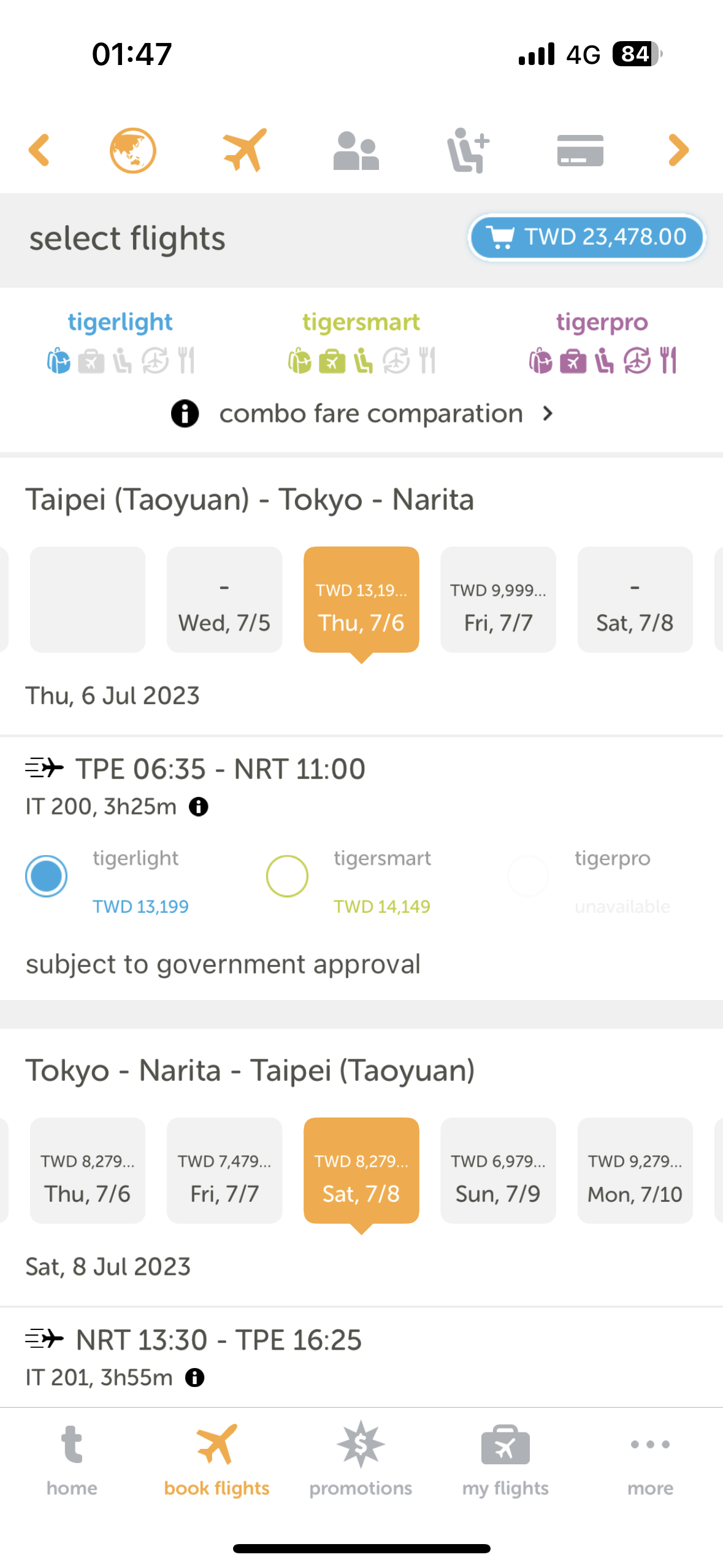The image size is (723, 1568).
Task: Choose return date Mon, 7/10
Action: 635,1170
